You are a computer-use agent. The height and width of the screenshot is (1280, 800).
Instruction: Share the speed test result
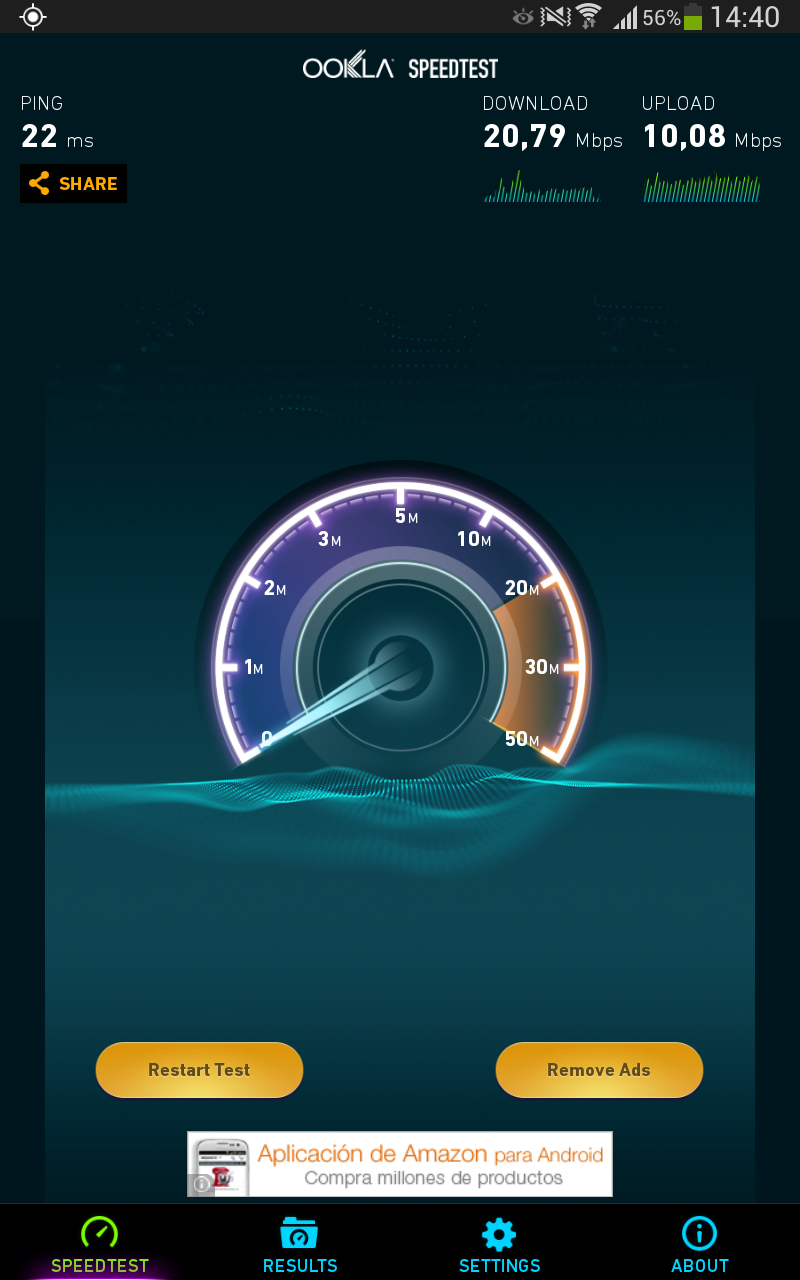(73, 184)
